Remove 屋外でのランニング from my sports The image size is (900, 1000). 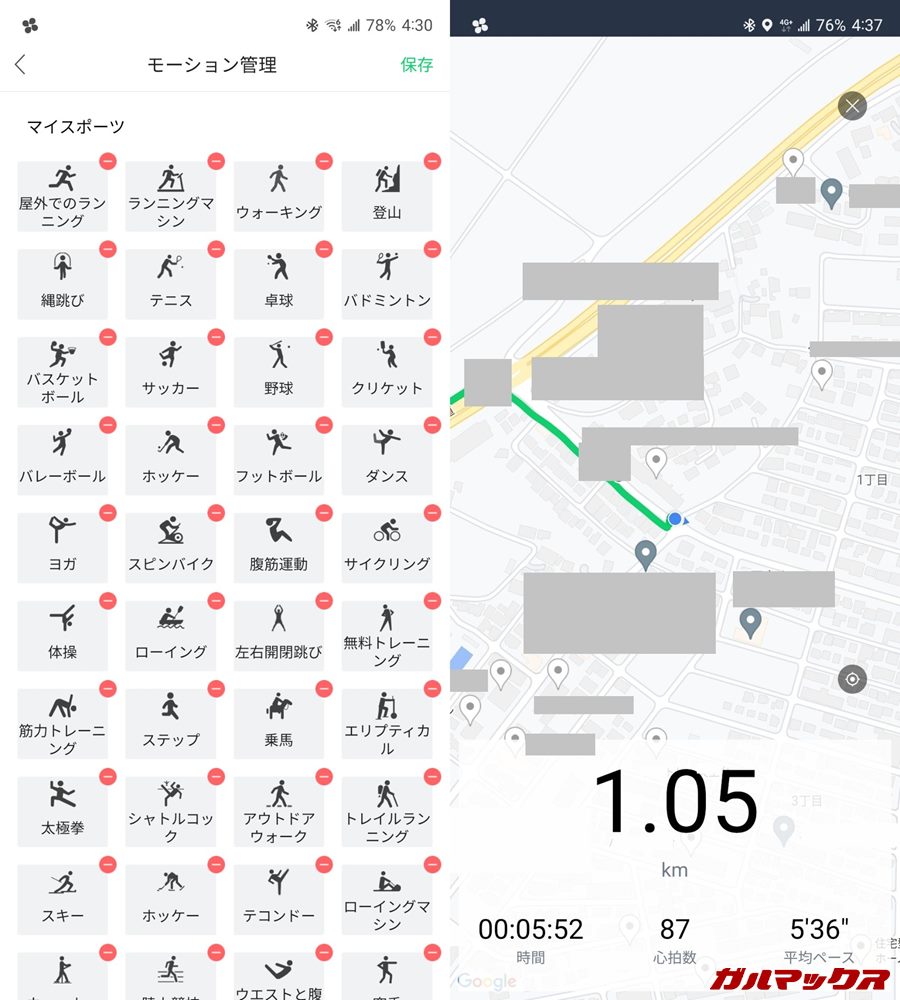(108, 162)
